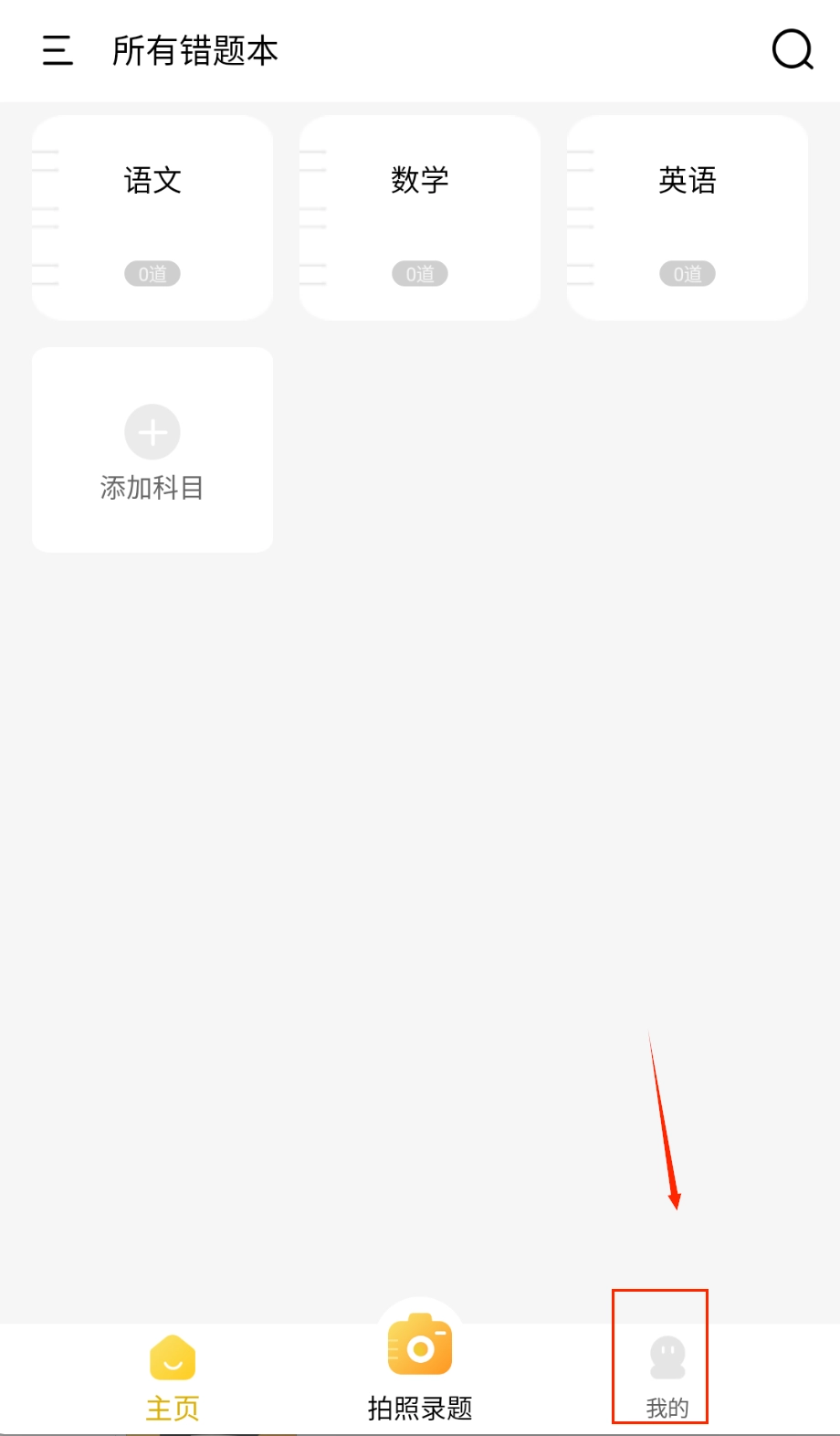The width and height of the screenshot is (840, 1436).
Task: Open the 数学 notebook
Action: coord(420,217)
